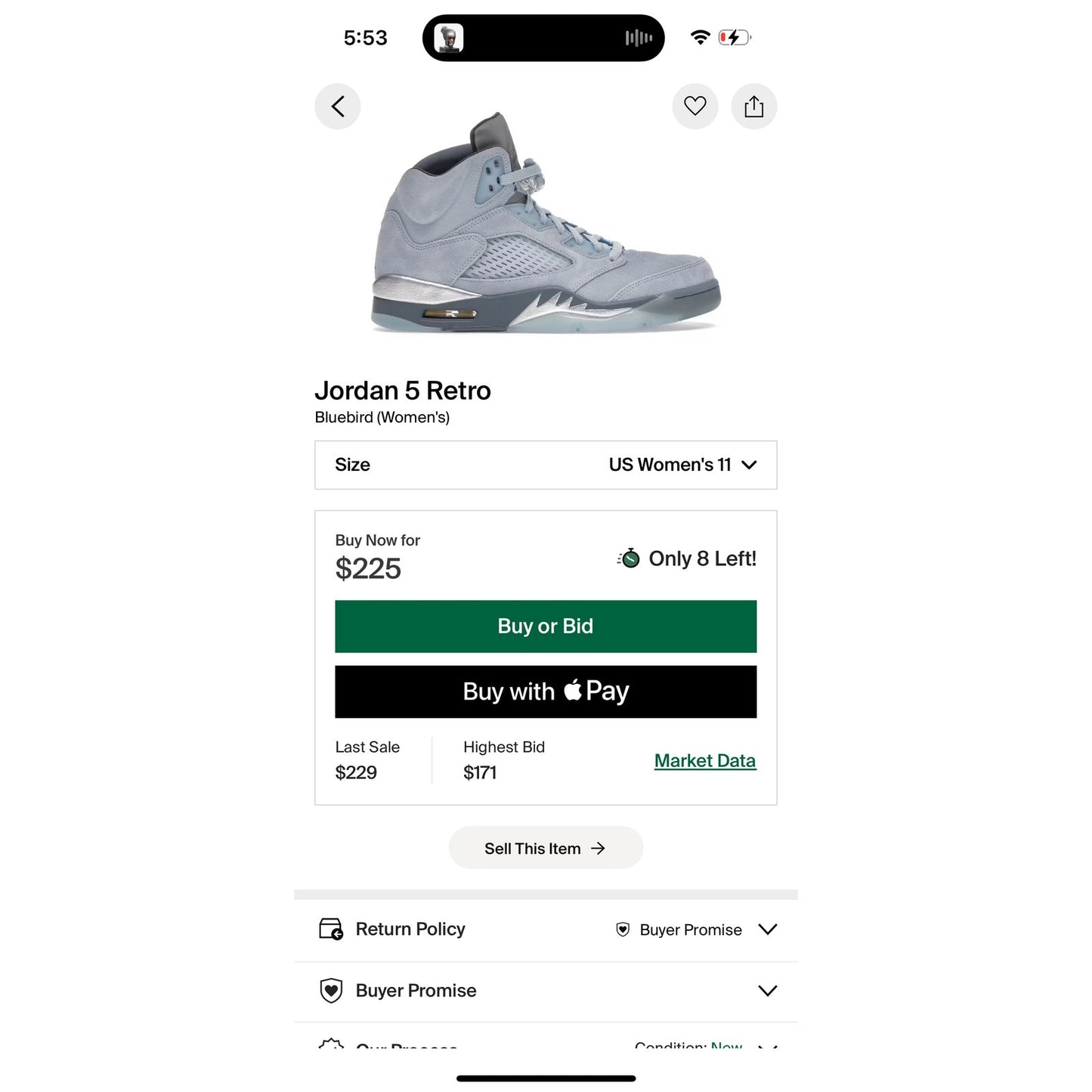
Task: Favorite the Jordan 5 Retro with heart icon
Action: [x=694, y=107]
